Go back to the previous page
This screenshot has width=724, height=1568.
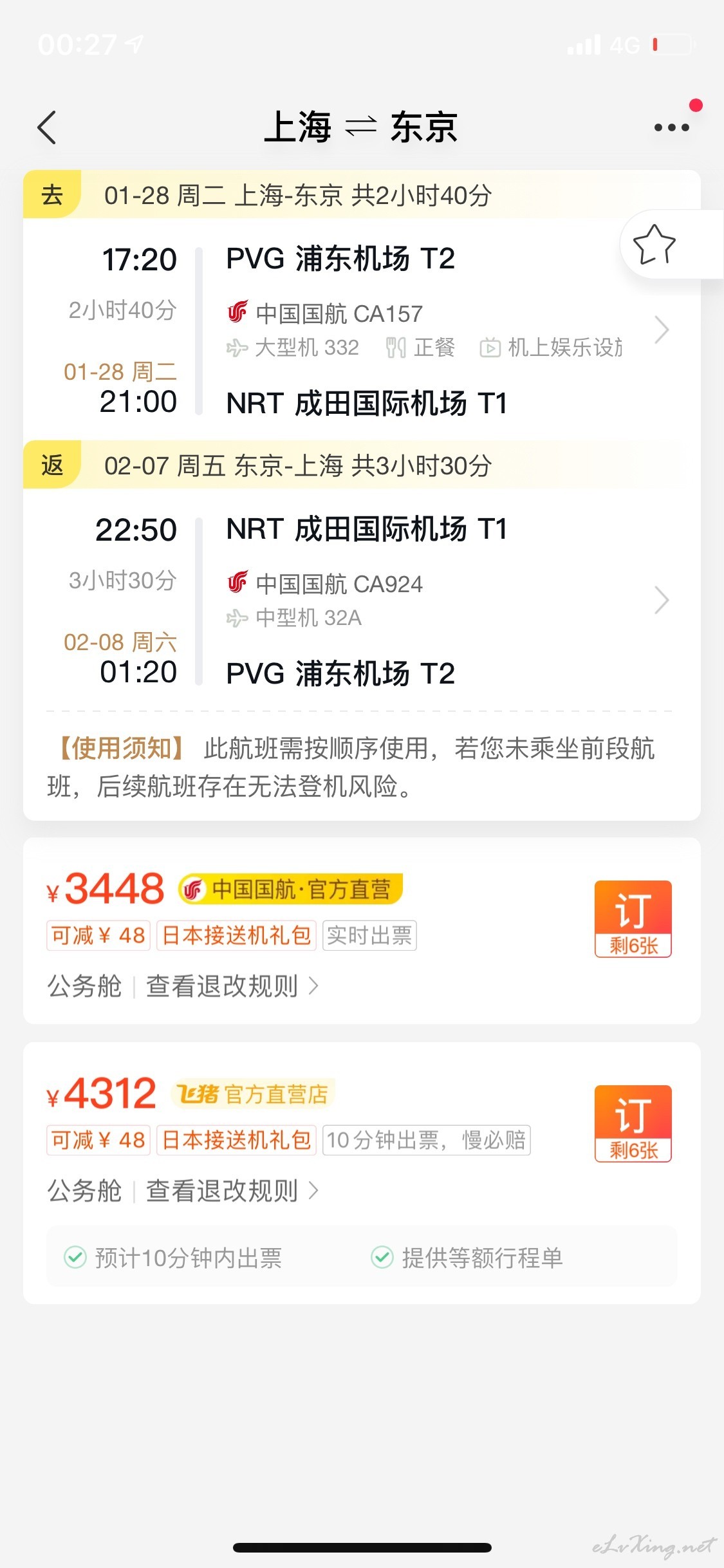click(x=47, y=127)
